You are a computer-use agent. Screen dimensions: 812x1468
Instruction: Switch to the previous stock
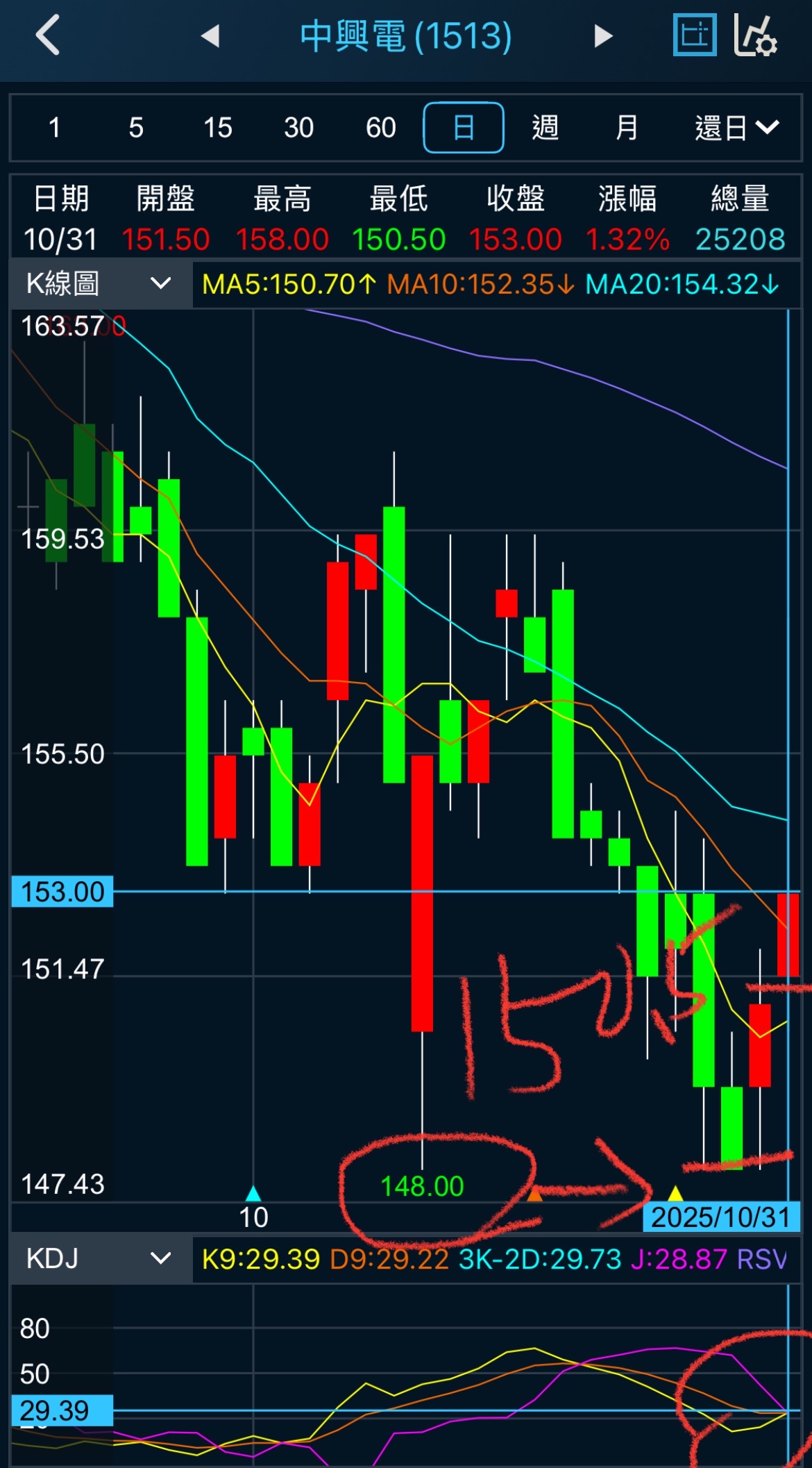[210, 35]
